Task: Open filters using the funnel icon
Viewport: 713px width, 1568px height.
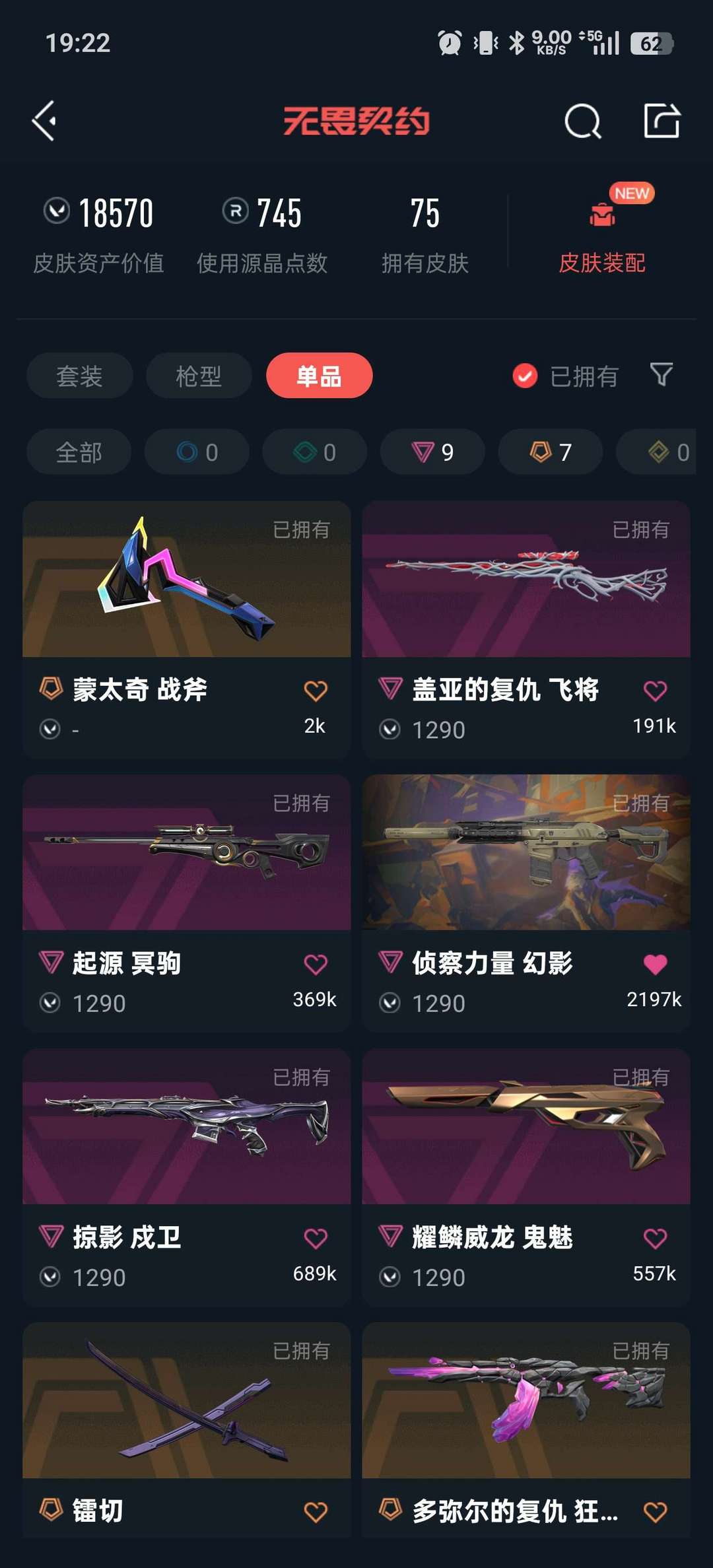Action: (662, 375)
